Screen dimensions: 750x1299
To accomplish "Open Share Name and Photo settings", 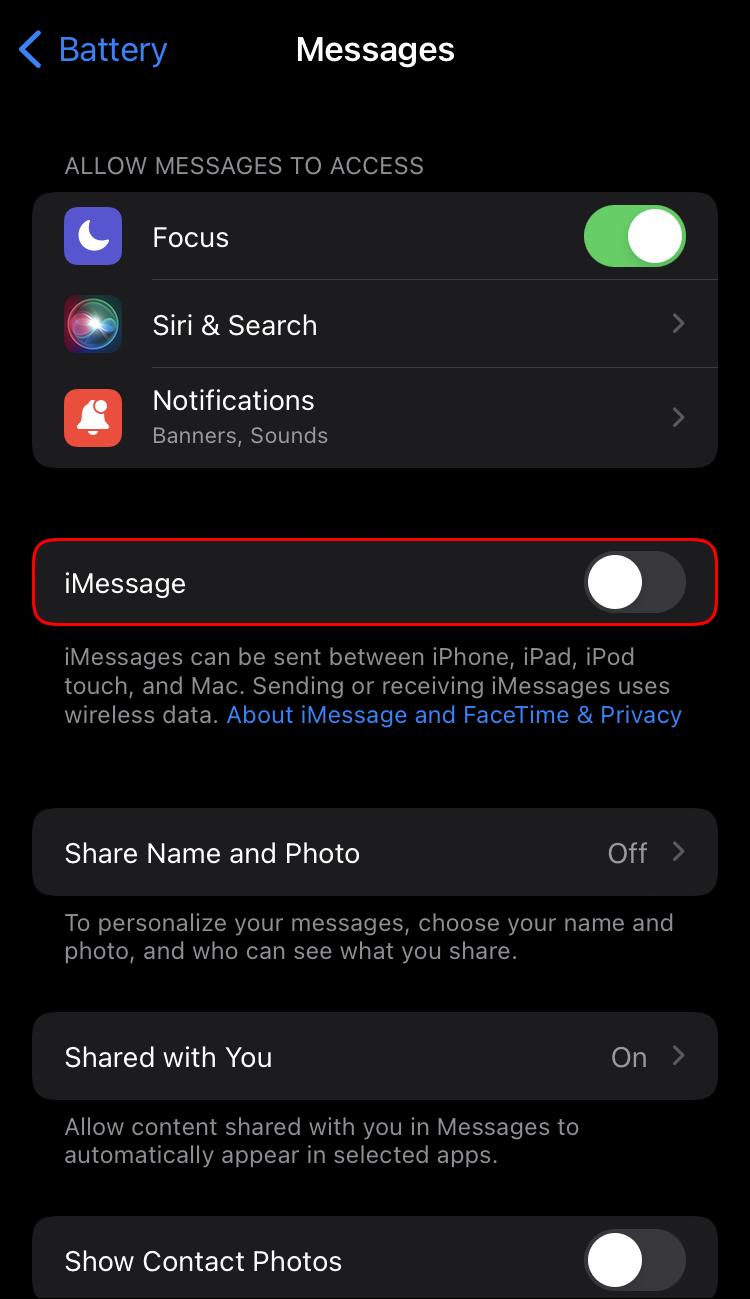I will tap(375, 853).
